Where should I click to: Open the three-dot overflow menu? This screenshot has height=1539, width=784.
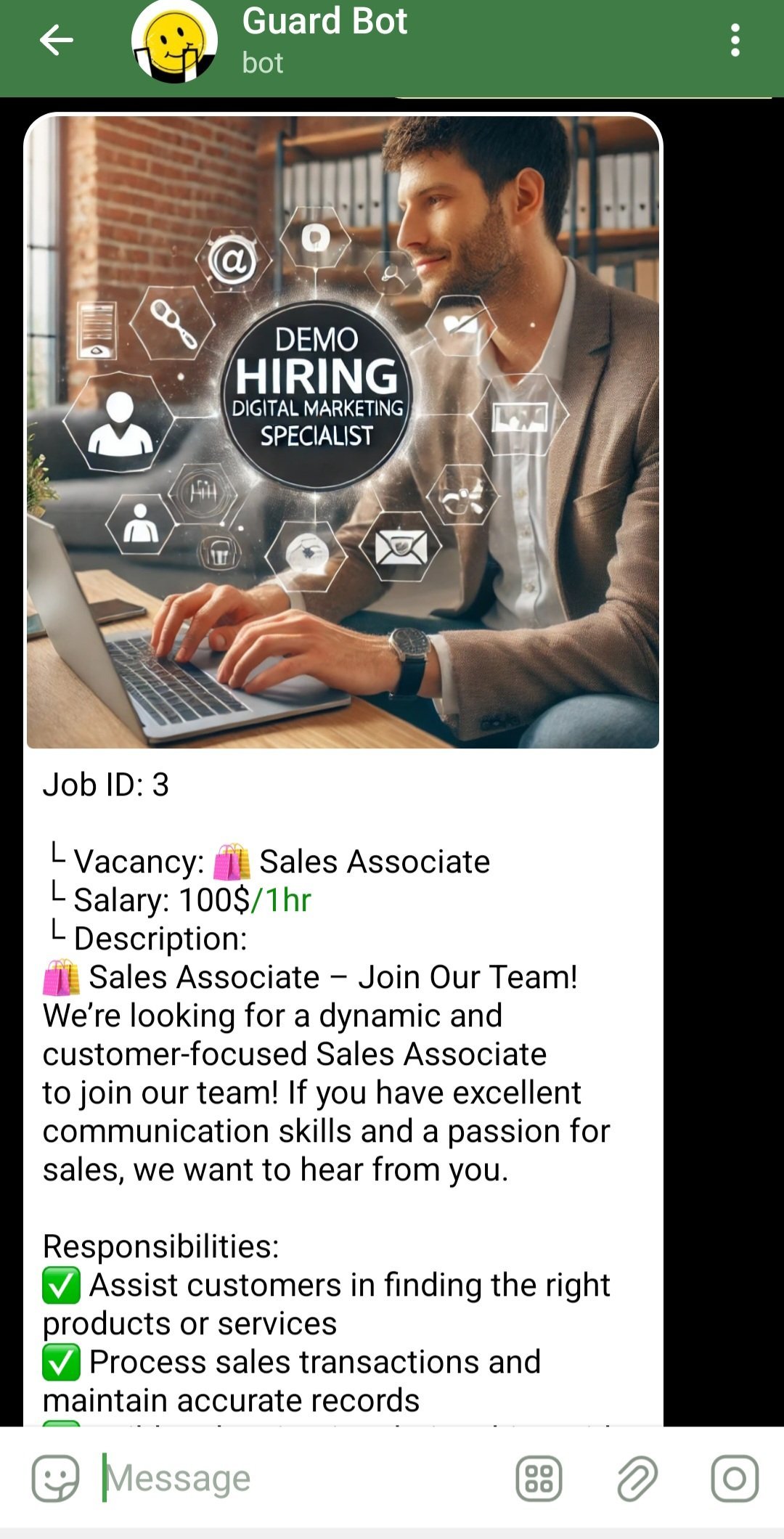point(735,41)
